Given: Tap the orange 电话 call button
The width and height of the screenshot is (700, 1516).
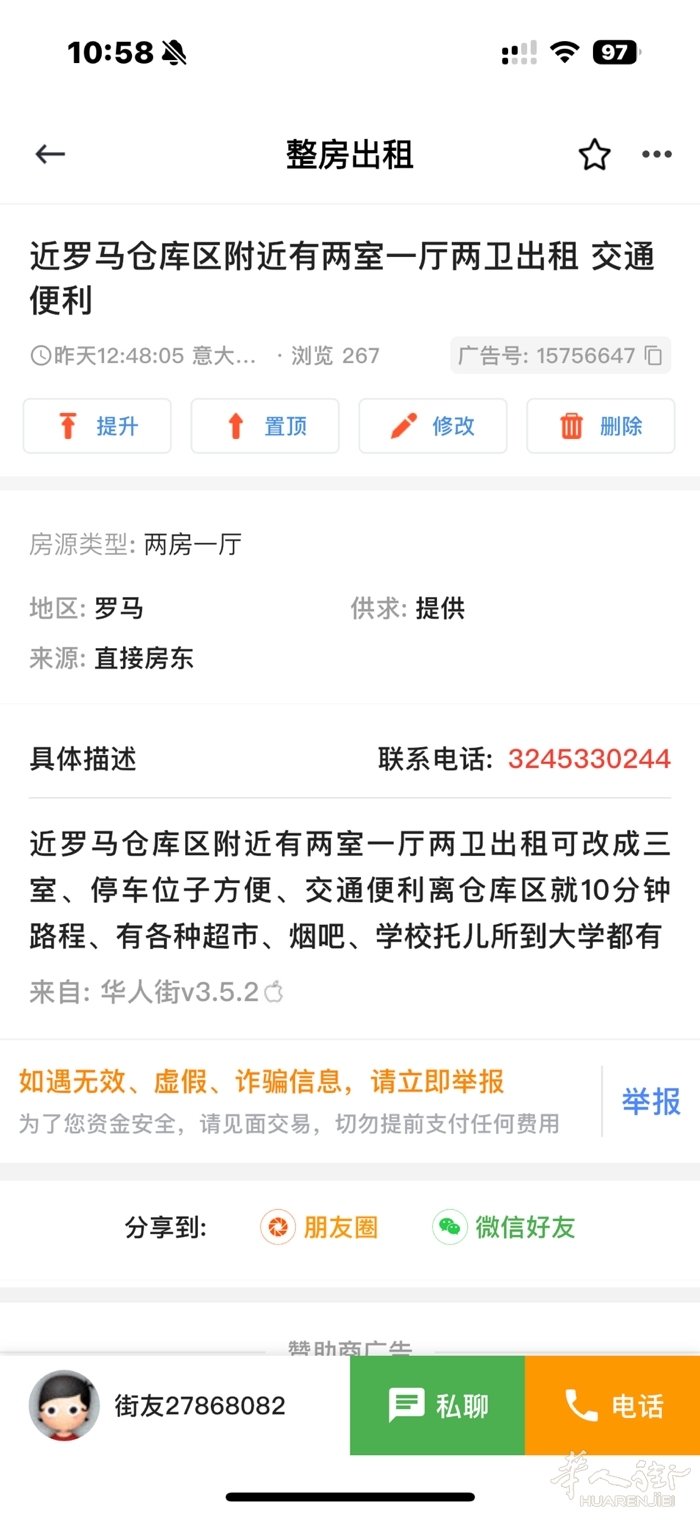Looking at the screenshot, I should click(612, 1405).
